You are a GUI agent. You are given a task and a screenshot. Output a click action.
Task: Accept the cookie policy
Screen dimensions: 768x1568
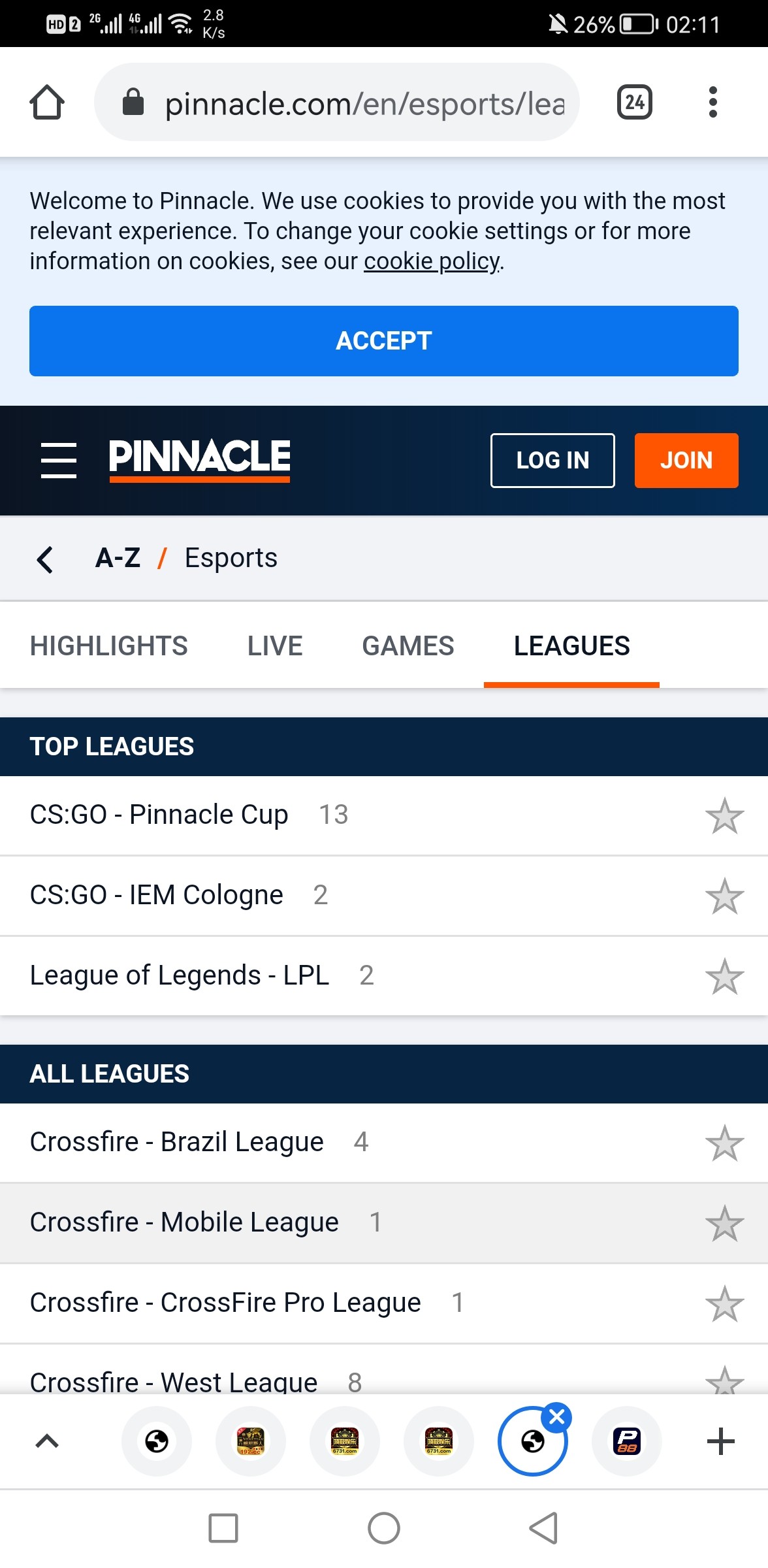tap(384, 341)
